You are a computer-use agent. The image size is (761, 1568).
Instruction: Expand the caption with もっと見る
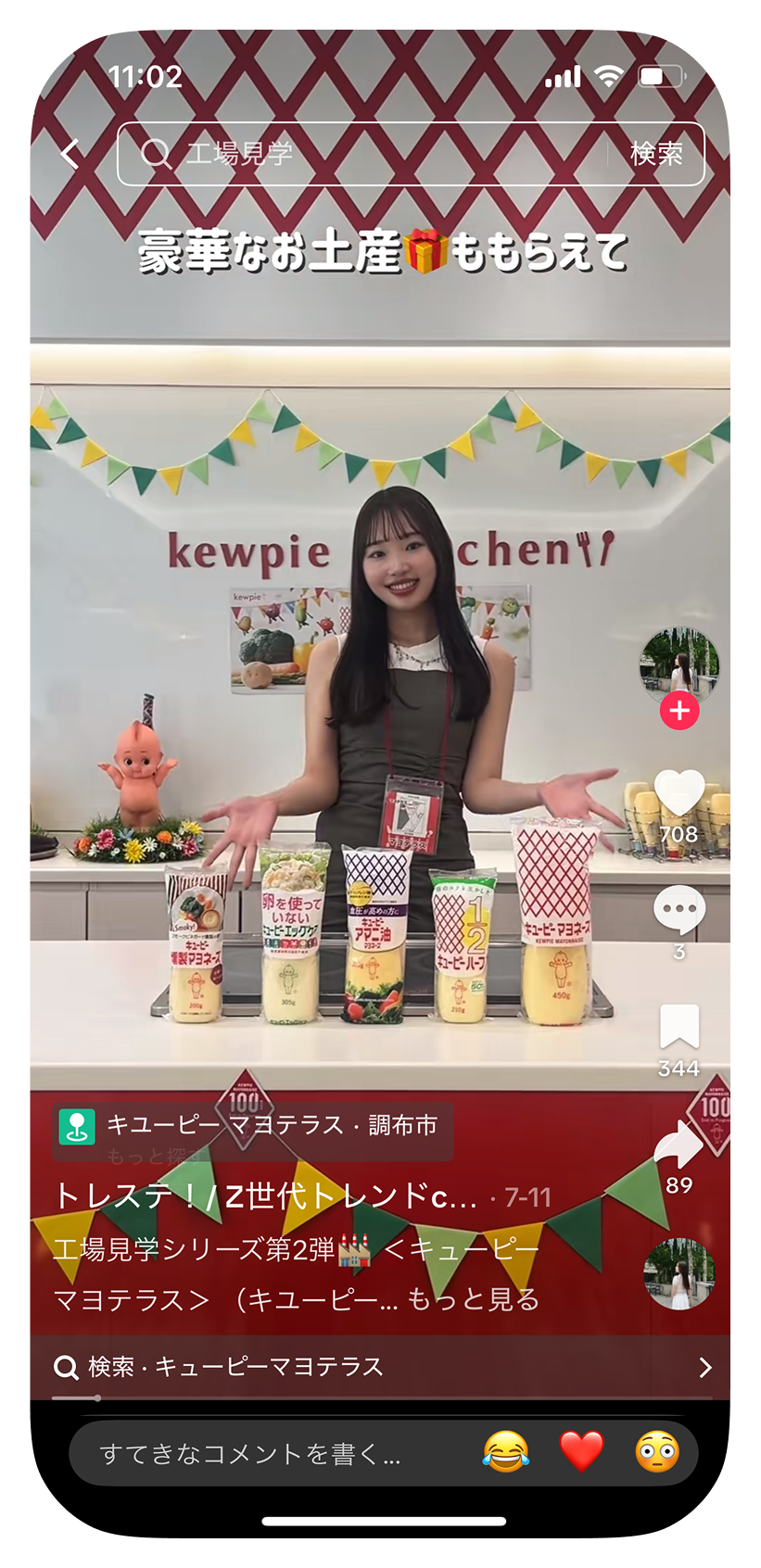coord(474,1299)
